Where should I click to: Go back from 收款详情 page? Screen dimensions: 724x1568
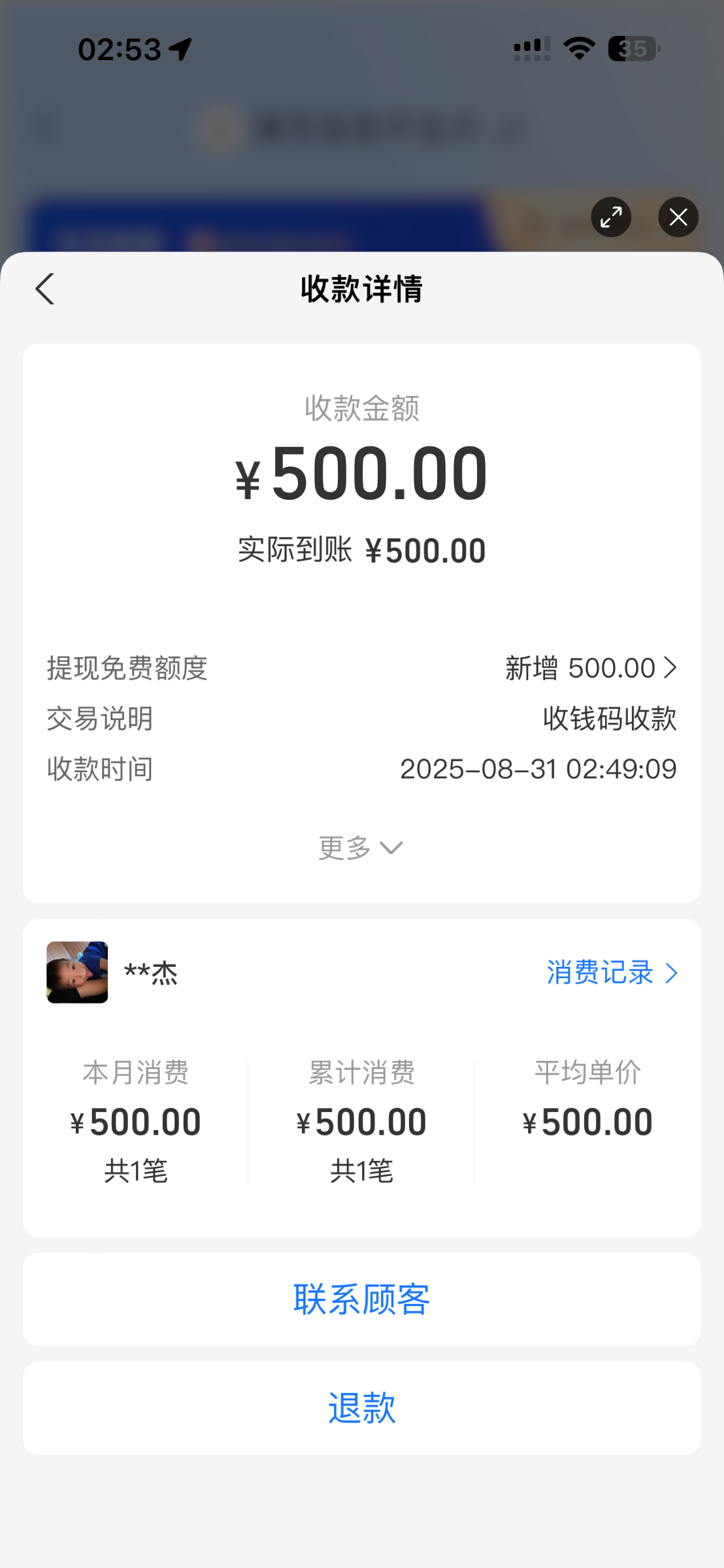tap(44, 289)
